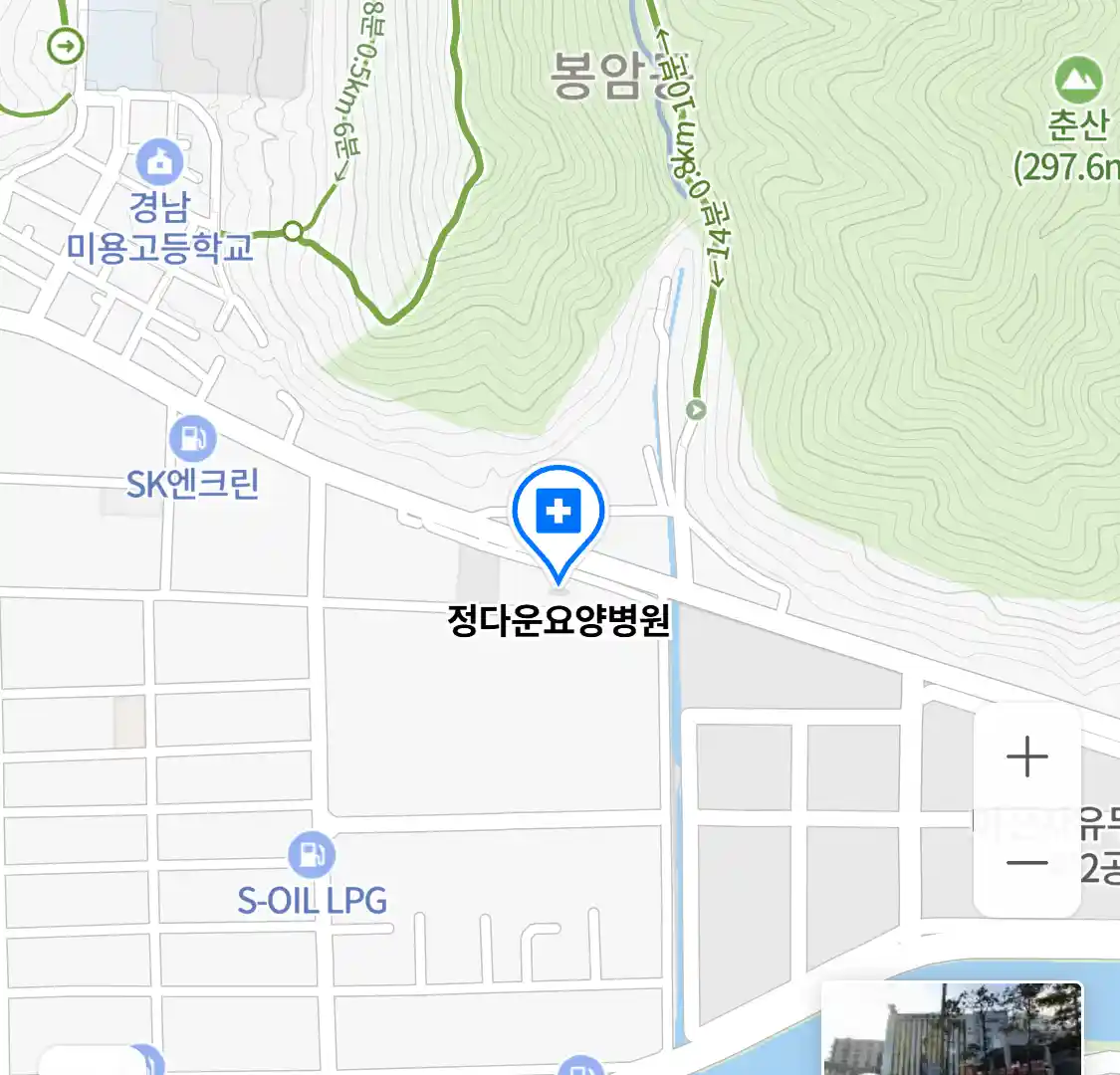
Task: Zoom in on the map
Action: click(x=1026, y=758)
